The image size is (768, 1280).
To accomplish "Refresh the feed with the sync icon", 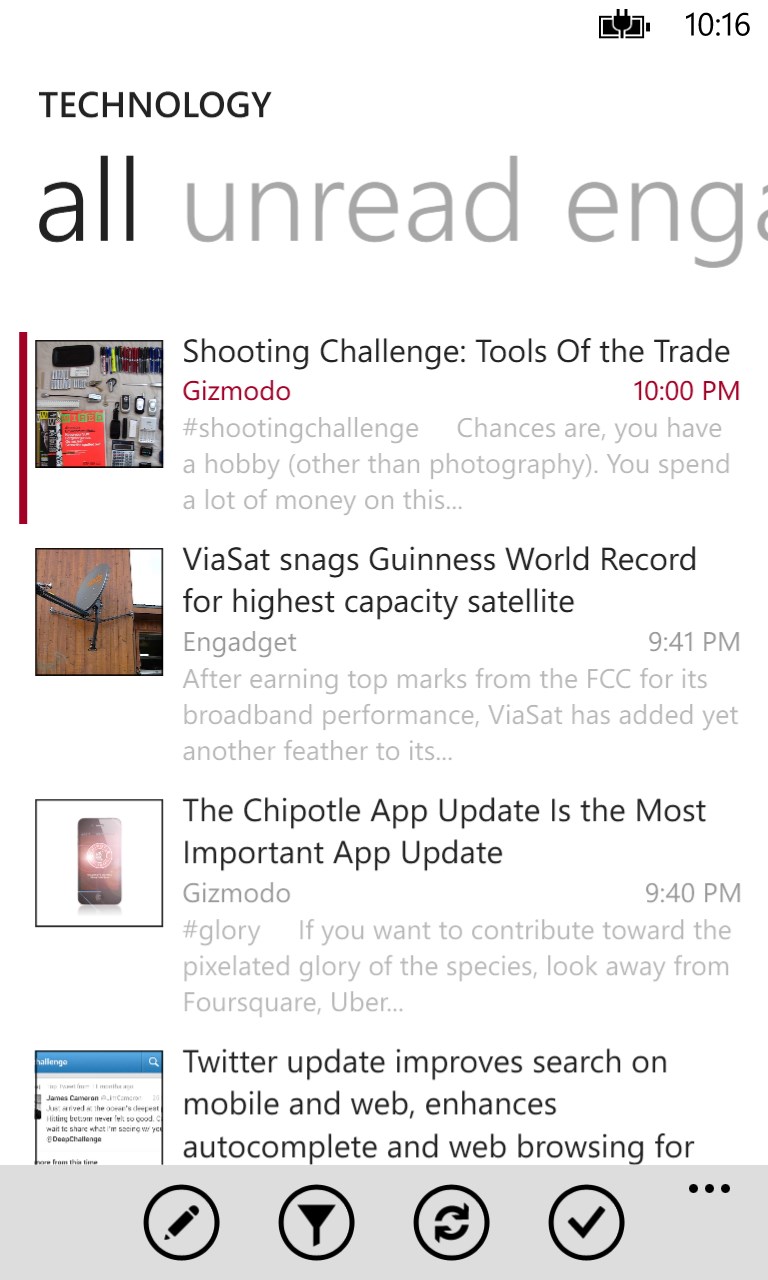I will pyautogui.click(x=451, y=1223).
